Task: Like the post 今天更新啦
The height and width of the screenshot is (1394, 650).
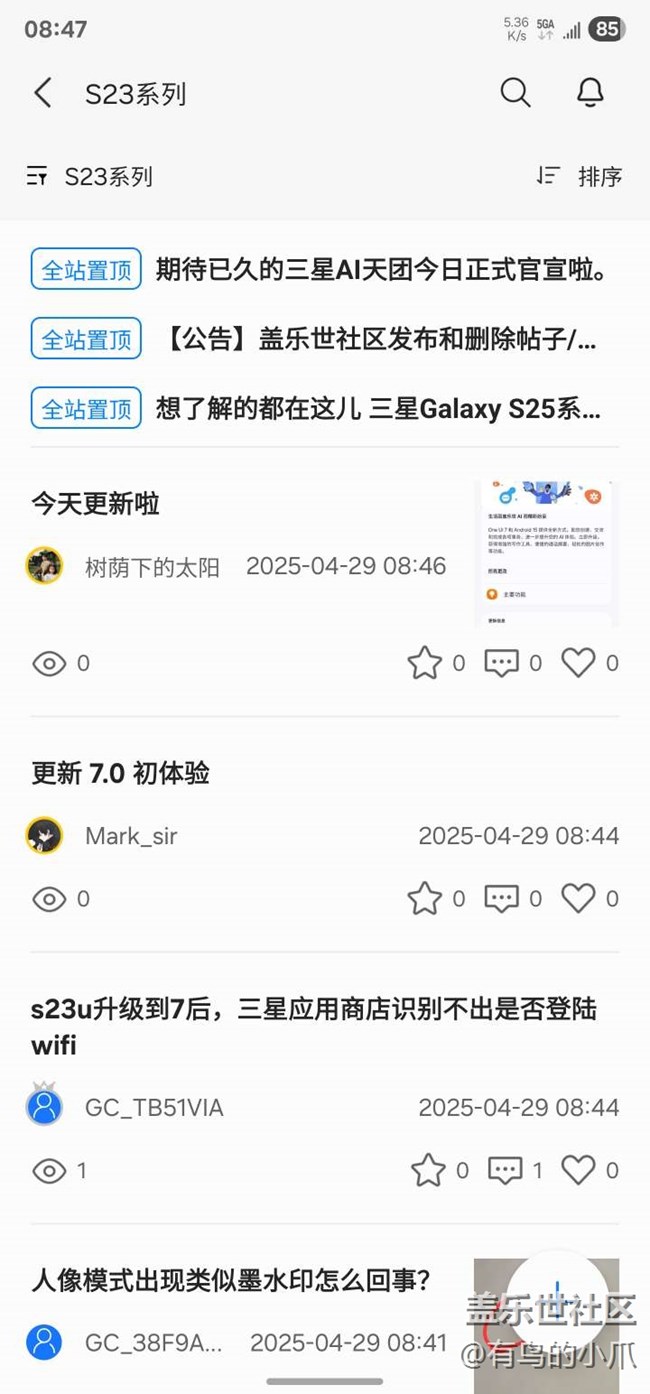Action: point(578,662)
